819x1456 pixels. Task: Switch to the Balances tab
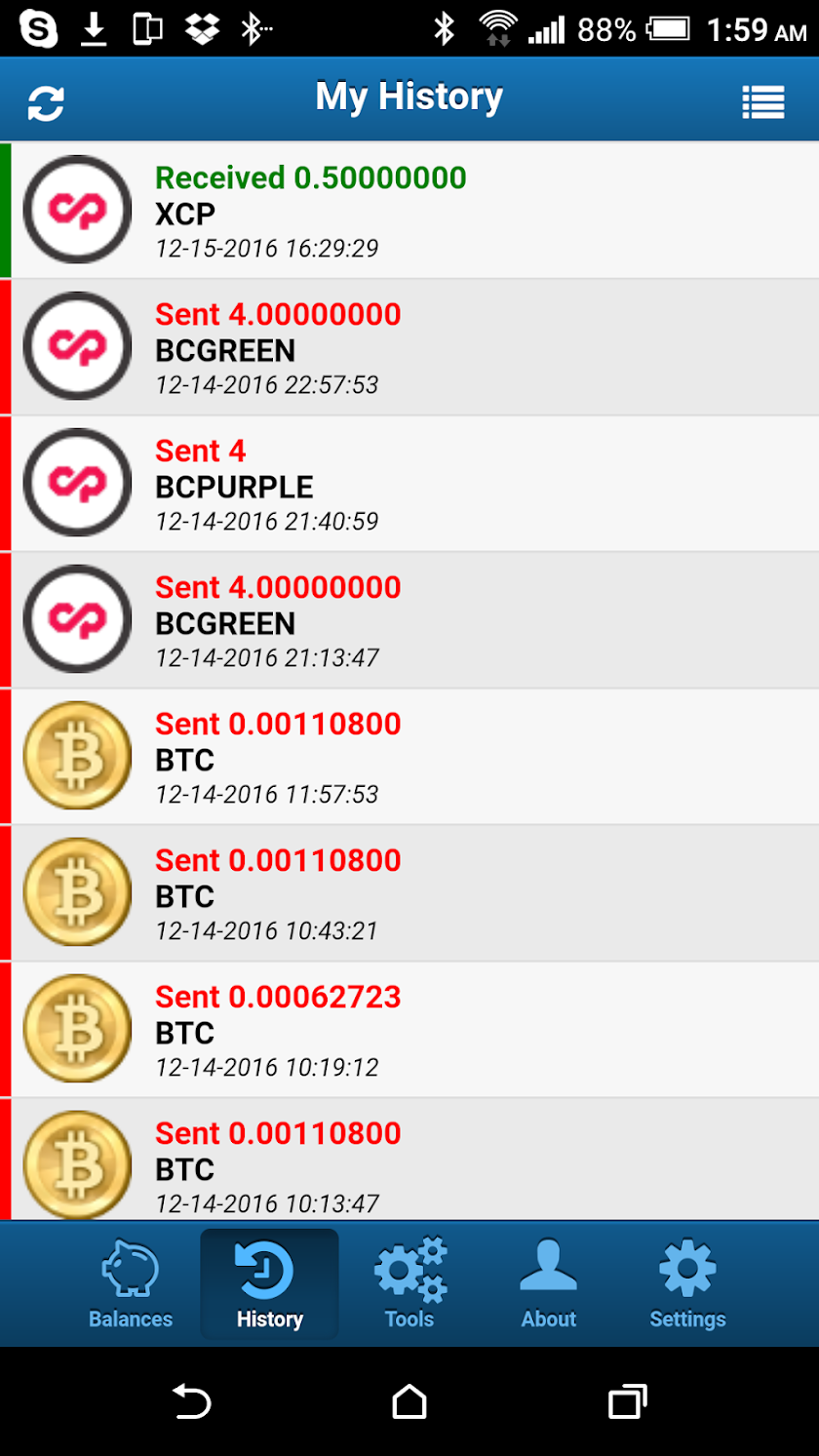point(131,1285)
